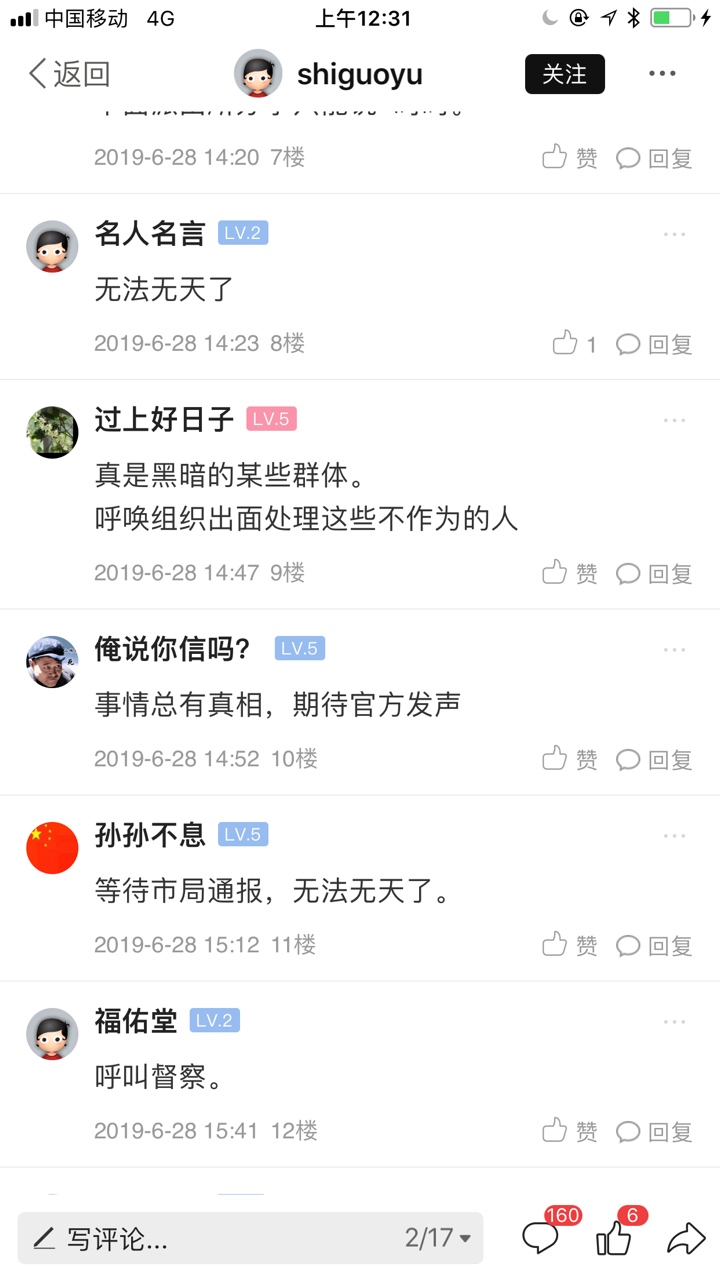Like 过上好日子's comment
720x1280 pixels.
coord(570,573)
